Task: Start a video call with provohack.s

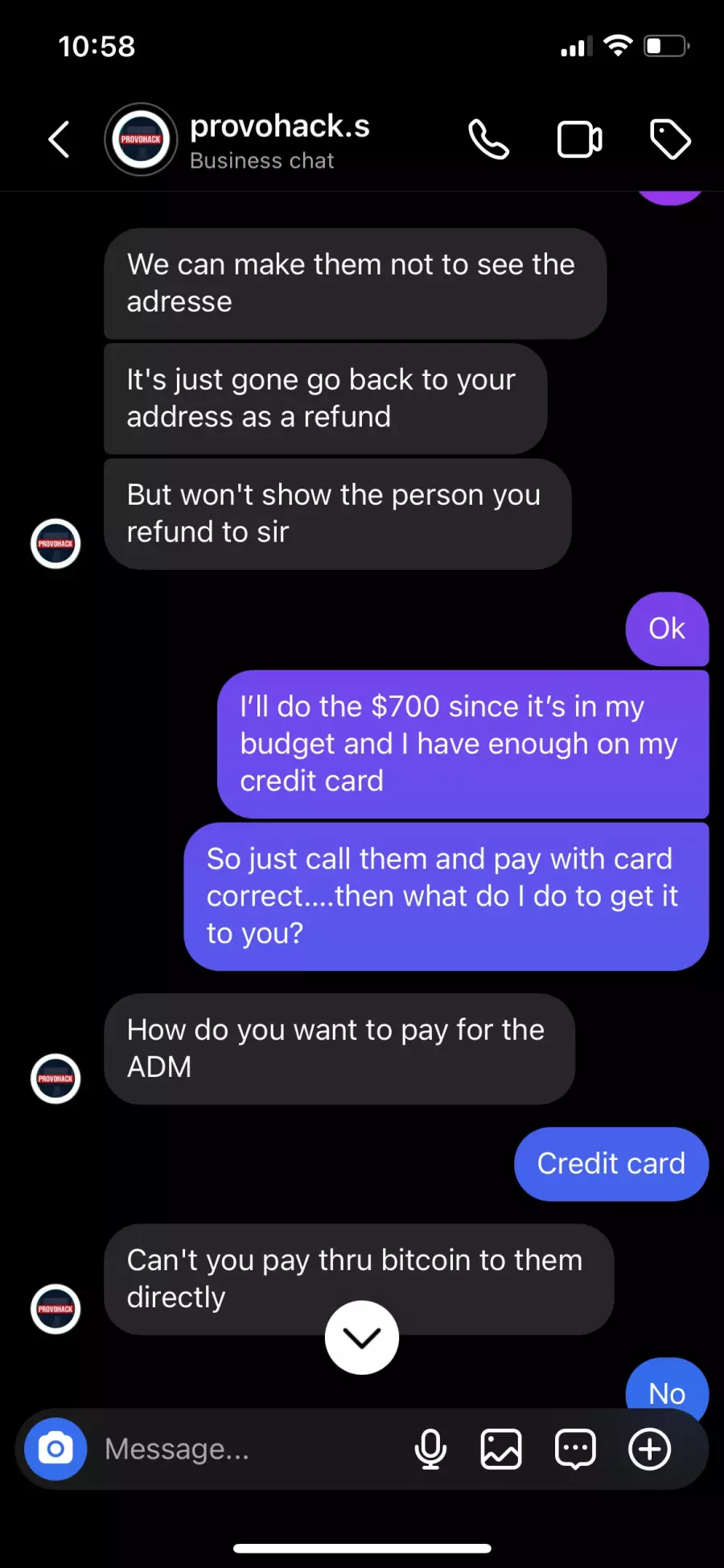Action: 579,139
